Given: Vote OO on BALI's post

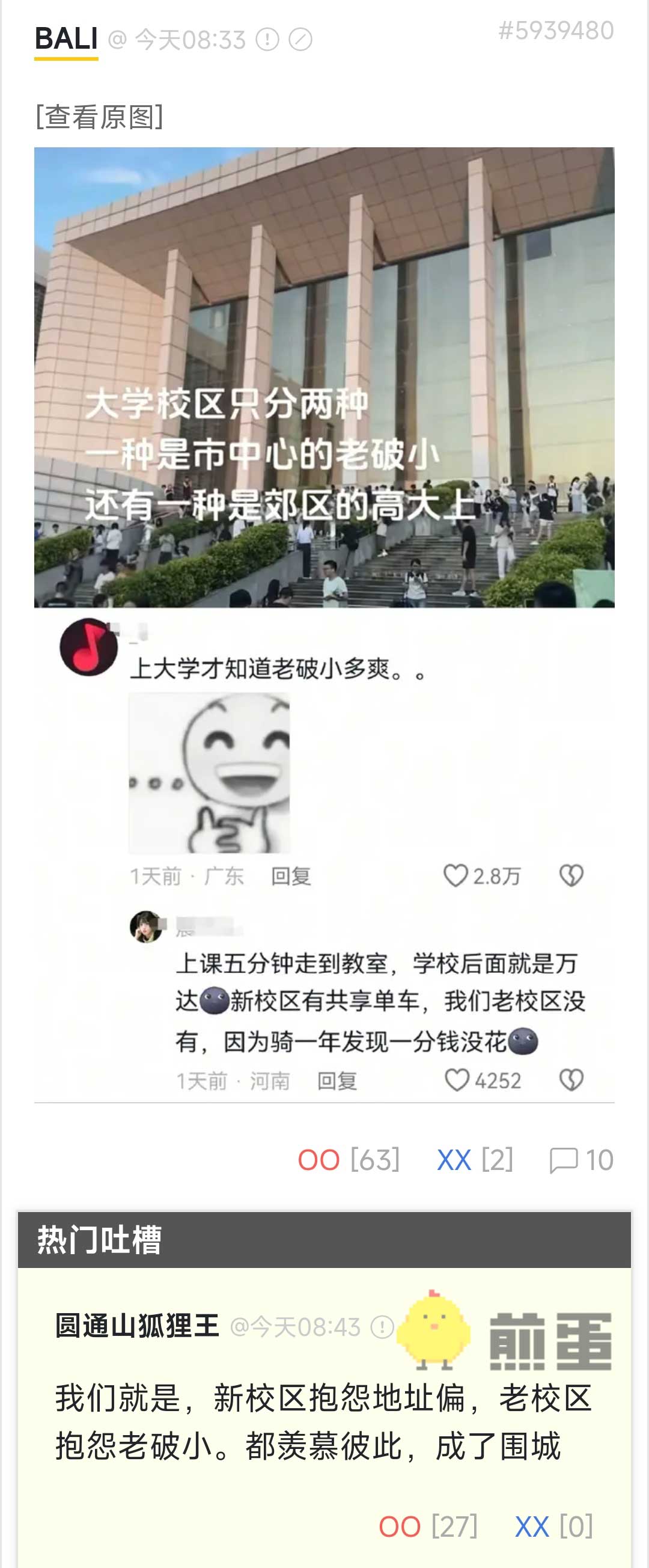Looking at the screenshot, I should 318,1160.
